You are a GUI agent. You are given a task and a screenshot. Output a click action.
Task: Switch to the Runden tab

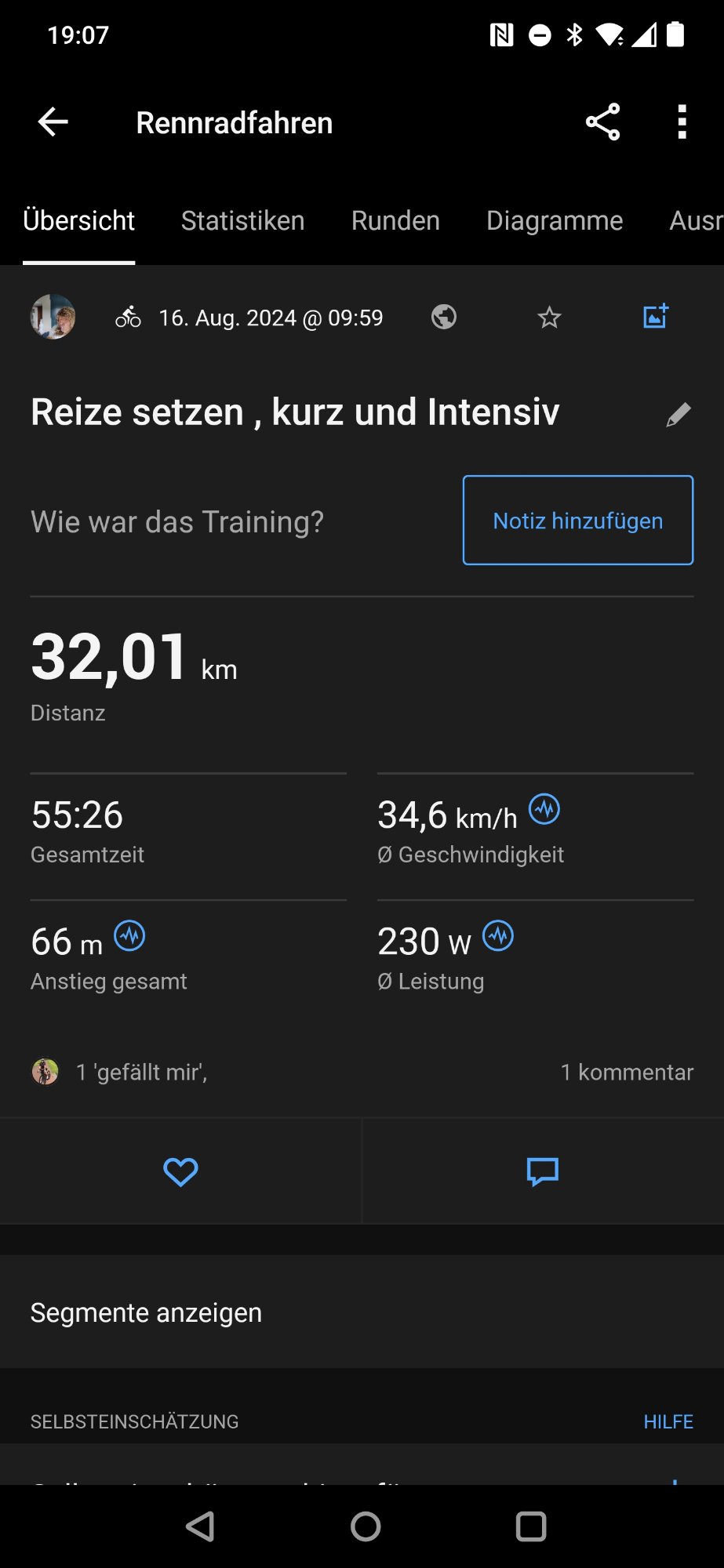[x=395, y=221]
